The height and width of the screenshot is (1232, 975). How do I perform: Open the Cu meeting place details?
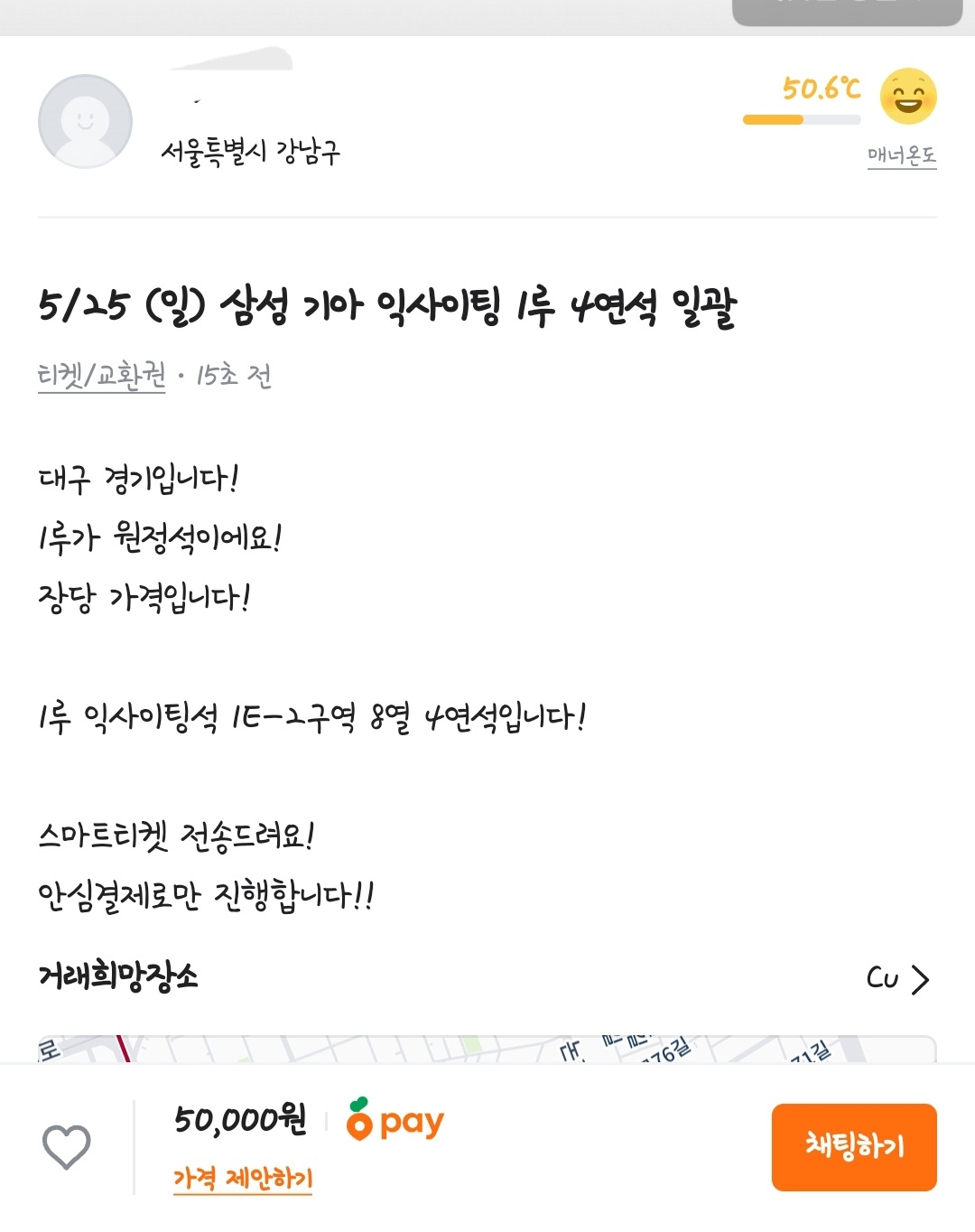tap(897, 978)
